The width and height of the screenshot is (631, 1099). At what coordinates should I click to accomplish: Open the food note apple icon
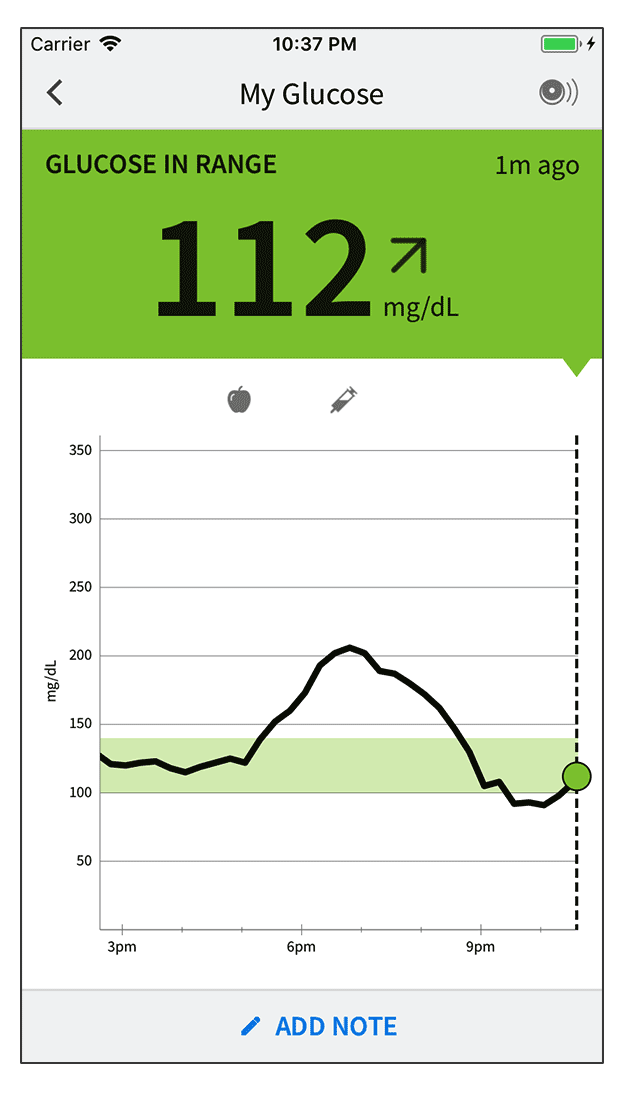point(239,400)
